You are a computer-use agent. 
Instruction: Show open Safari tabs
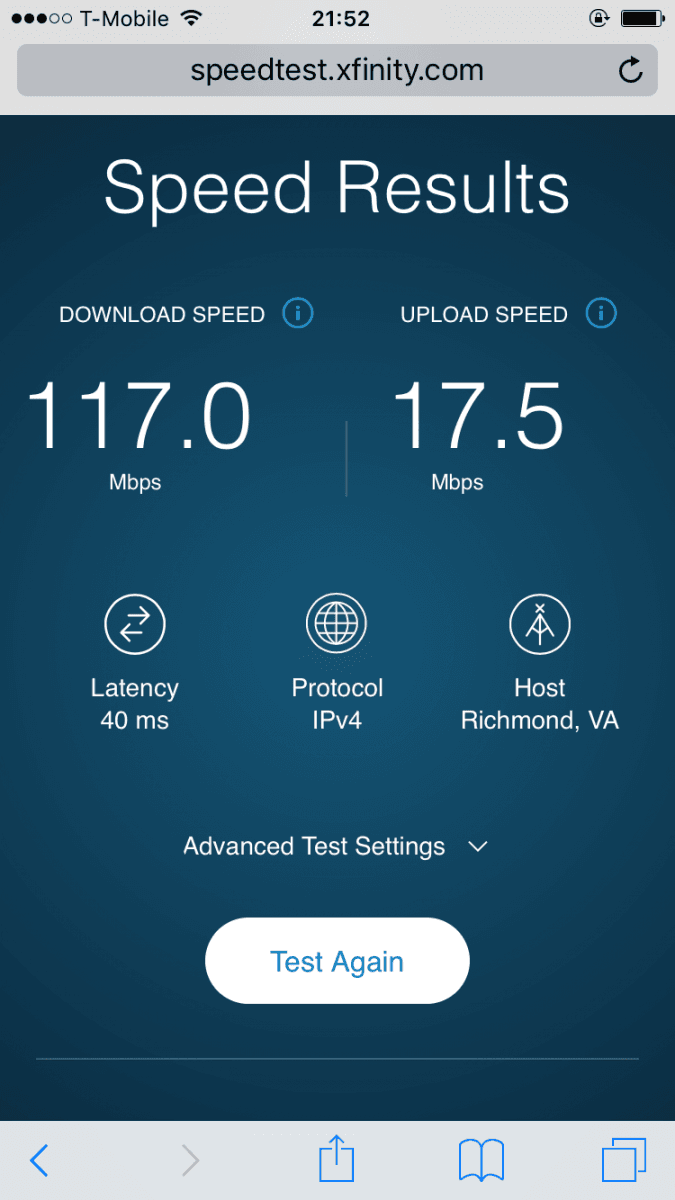coord(624,1160)
